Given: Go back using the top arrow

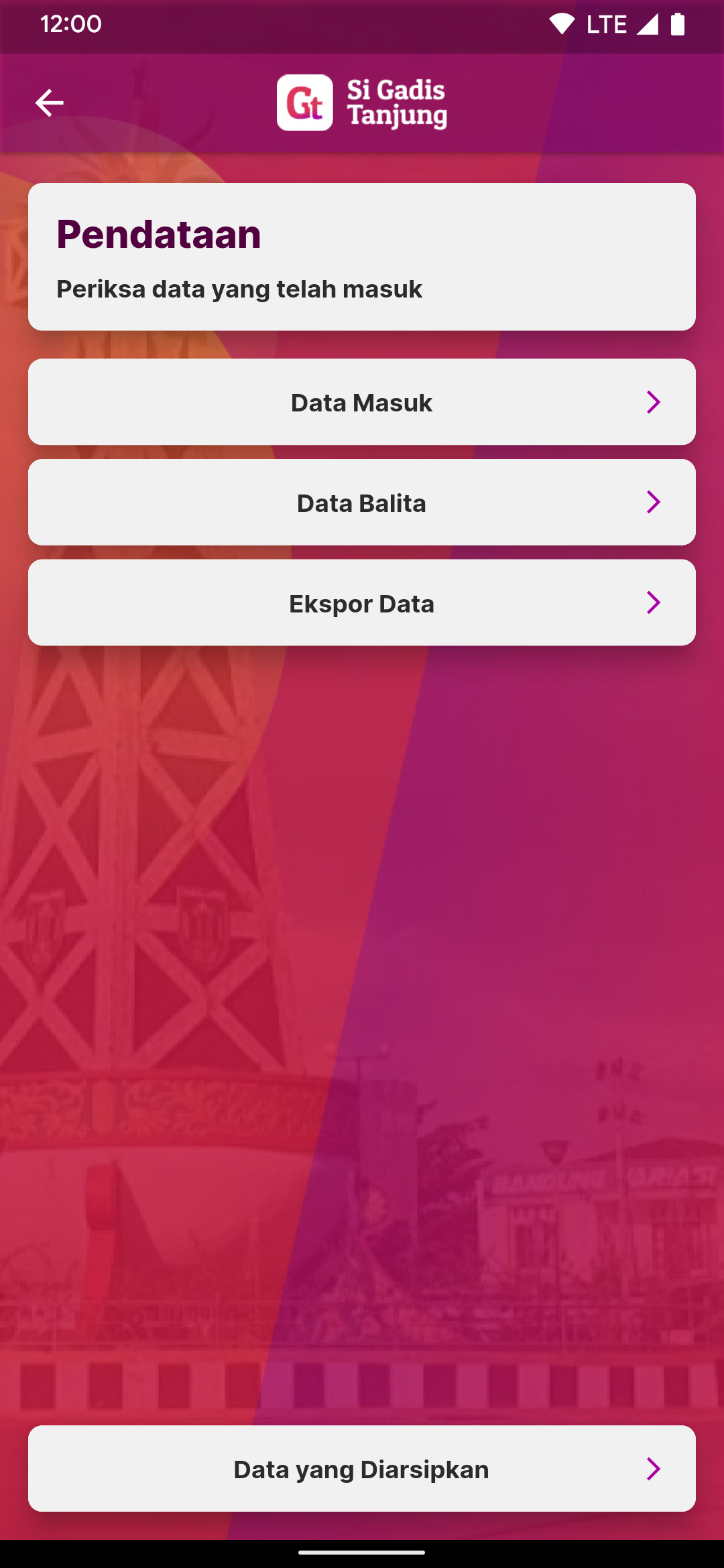Looking at the screenshot, I should click(x=49, y=103).
